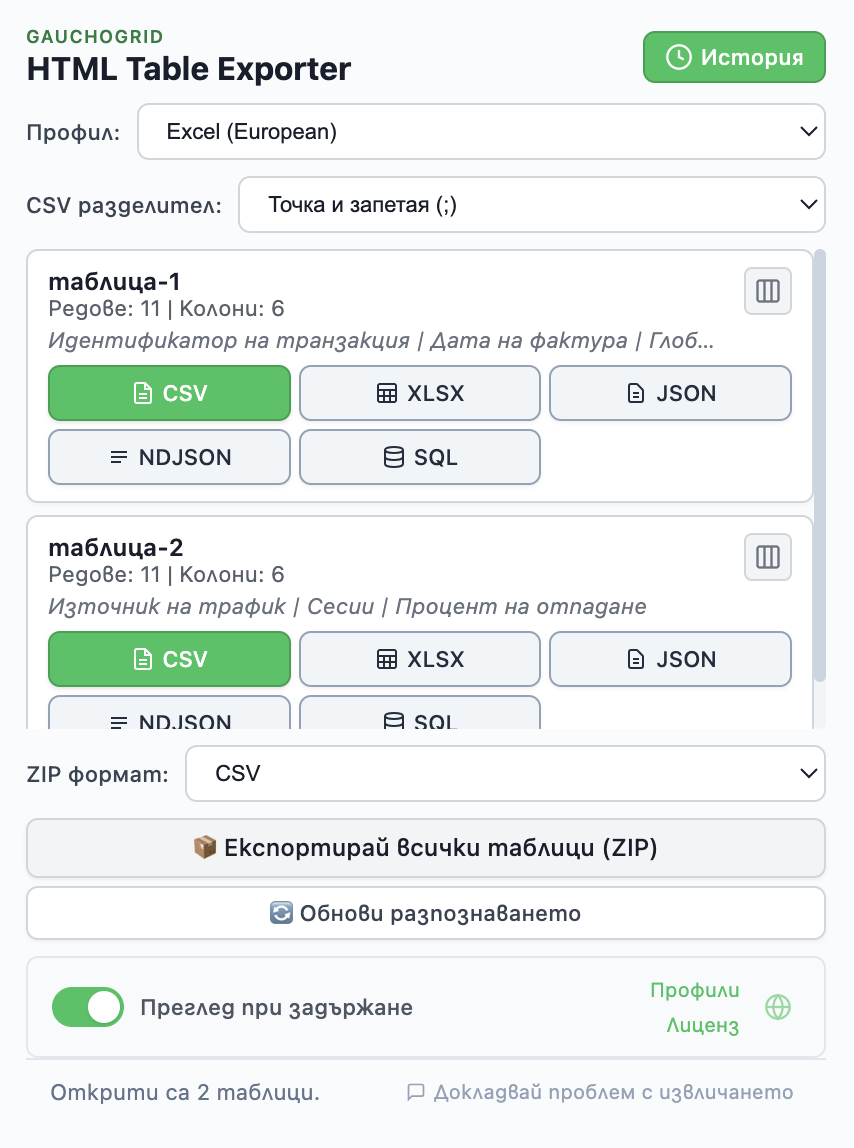The width and height of the screenshot is (854, 1148).
Task: Export таблица-2 as XLSX
Action: pos(419,659)
